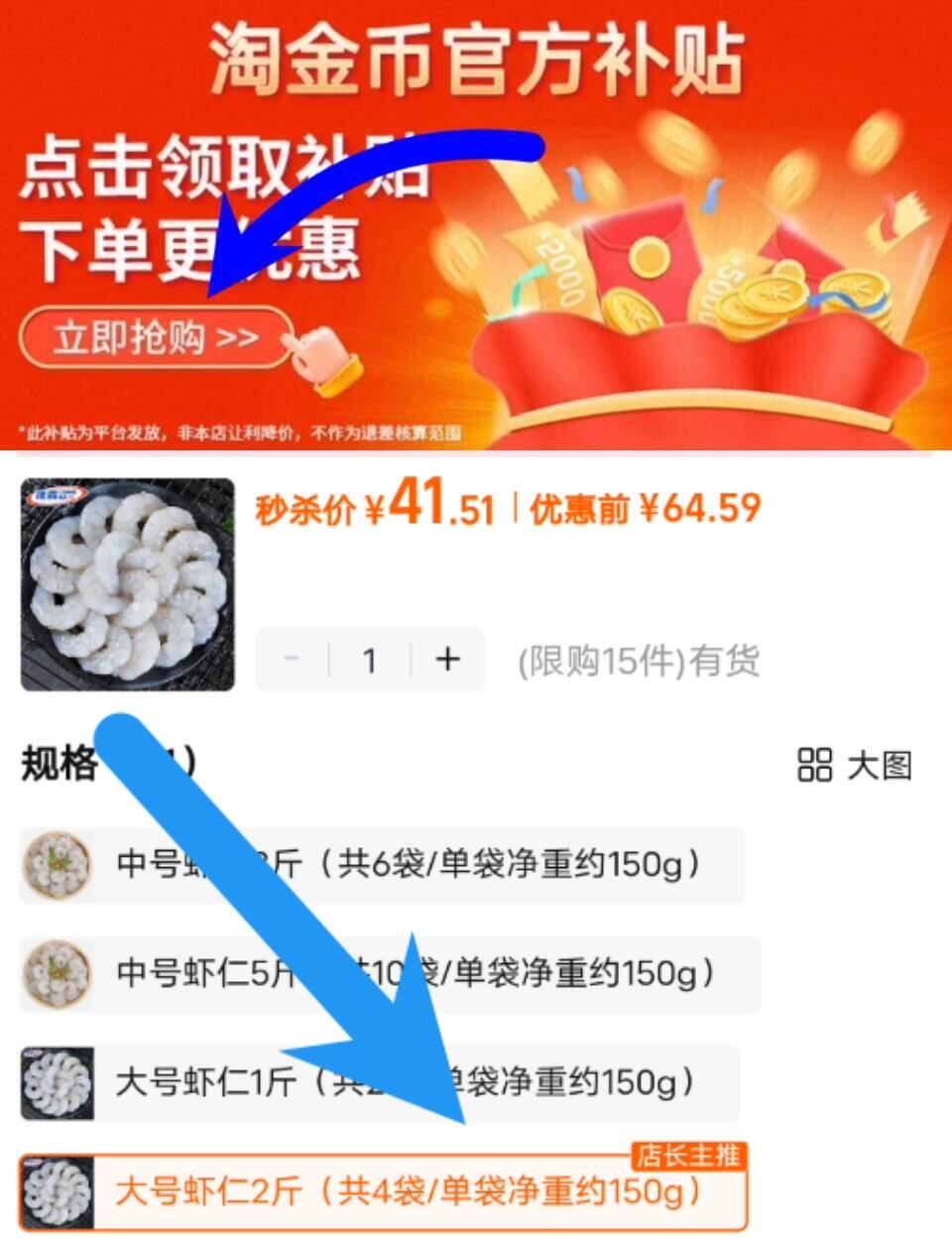
Task: Click the main shrimp product thumbnail
Action: coord(127,584)
